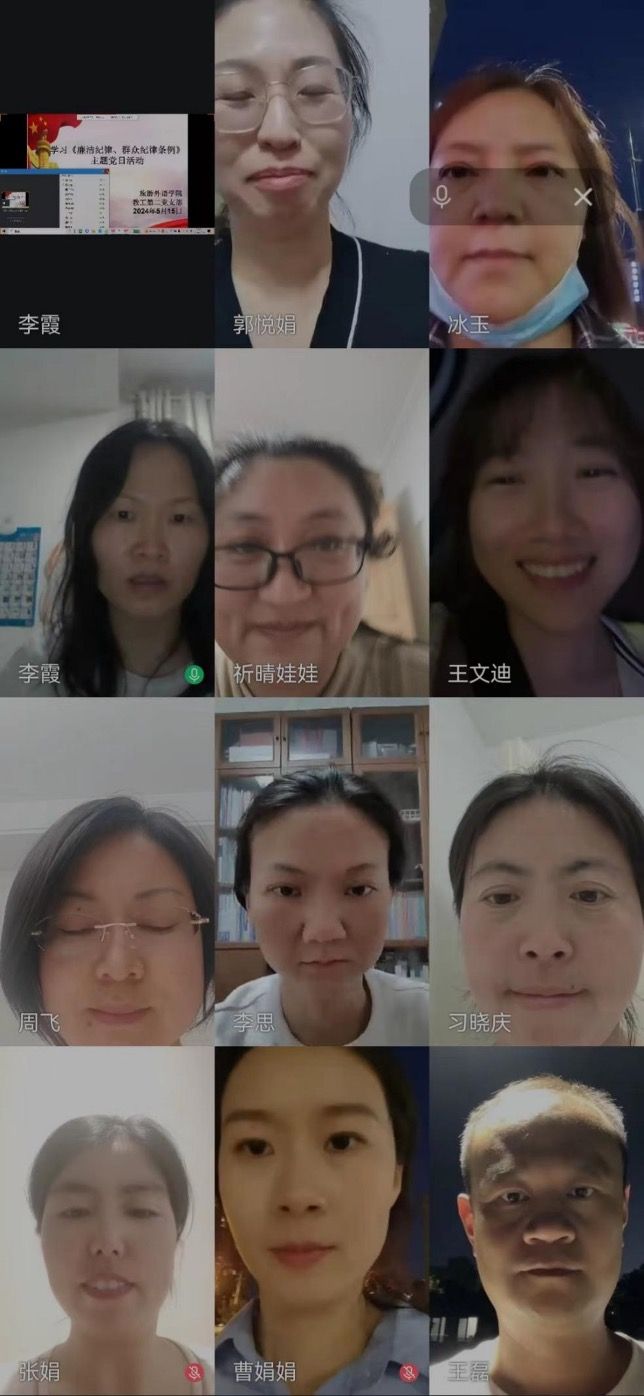Select 习晓庆's video tile
Viewport: 644px width, 1396px height.
point(537,871)
